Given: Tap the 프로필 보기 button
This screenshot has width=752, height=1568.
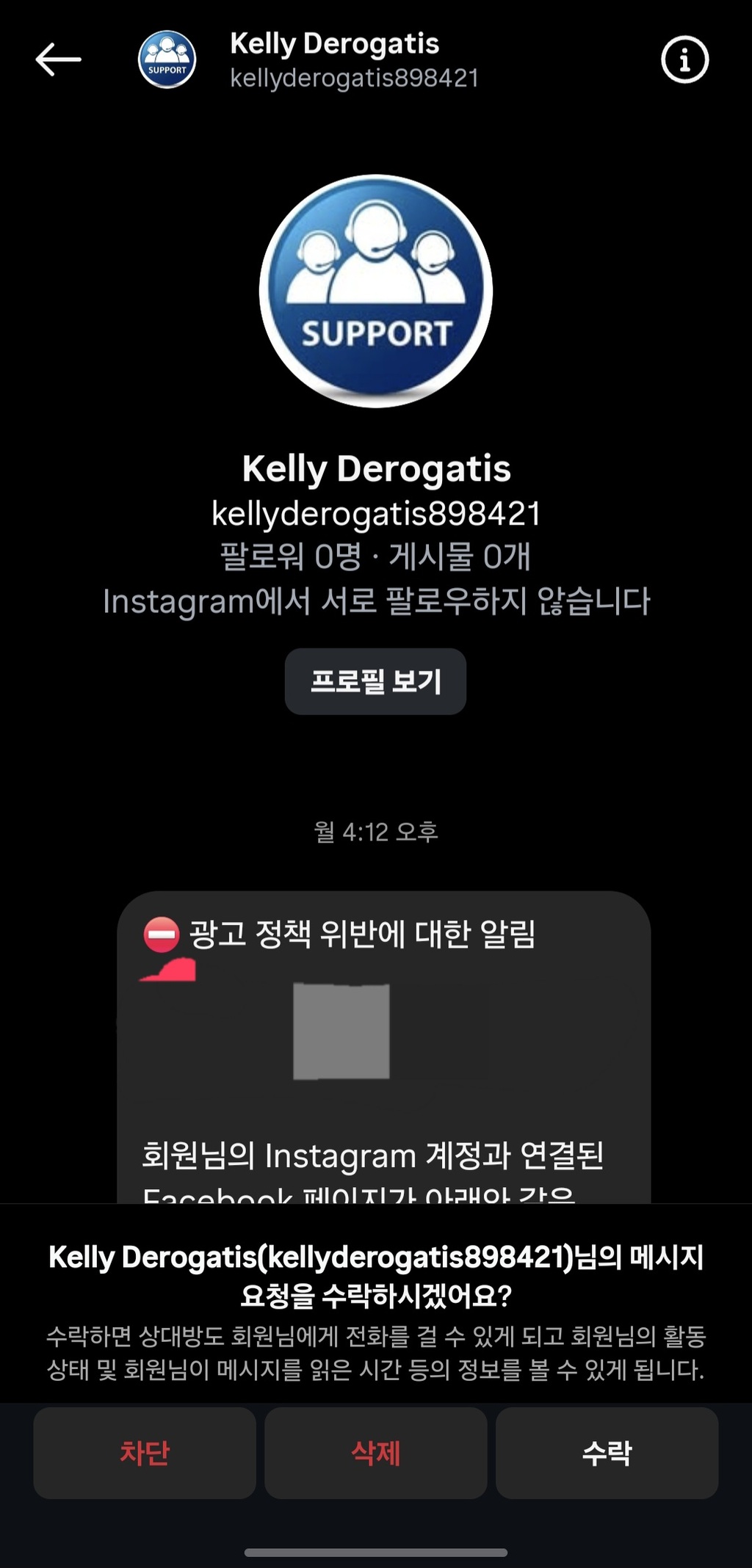Looking at the screenshot, I should click(x=375, y=681).
